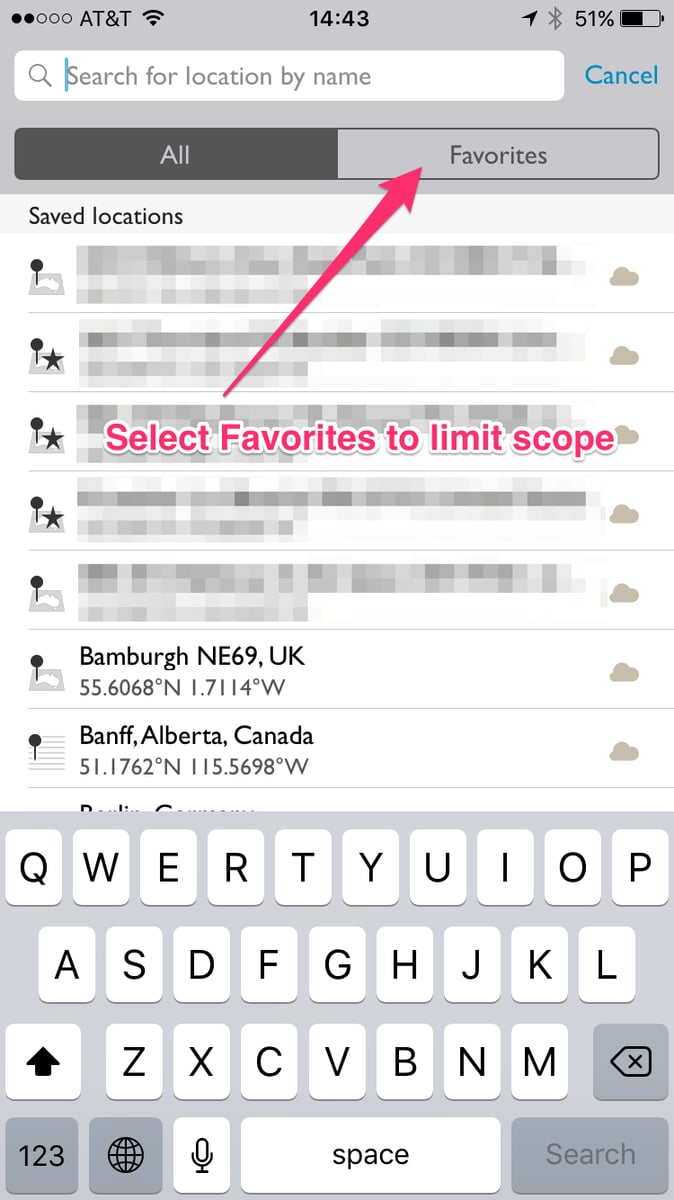Image resolution: width=674 pixels, height=1200 pixels.
Task: Switch to the Favorites segment
Action: coord(498,155)
